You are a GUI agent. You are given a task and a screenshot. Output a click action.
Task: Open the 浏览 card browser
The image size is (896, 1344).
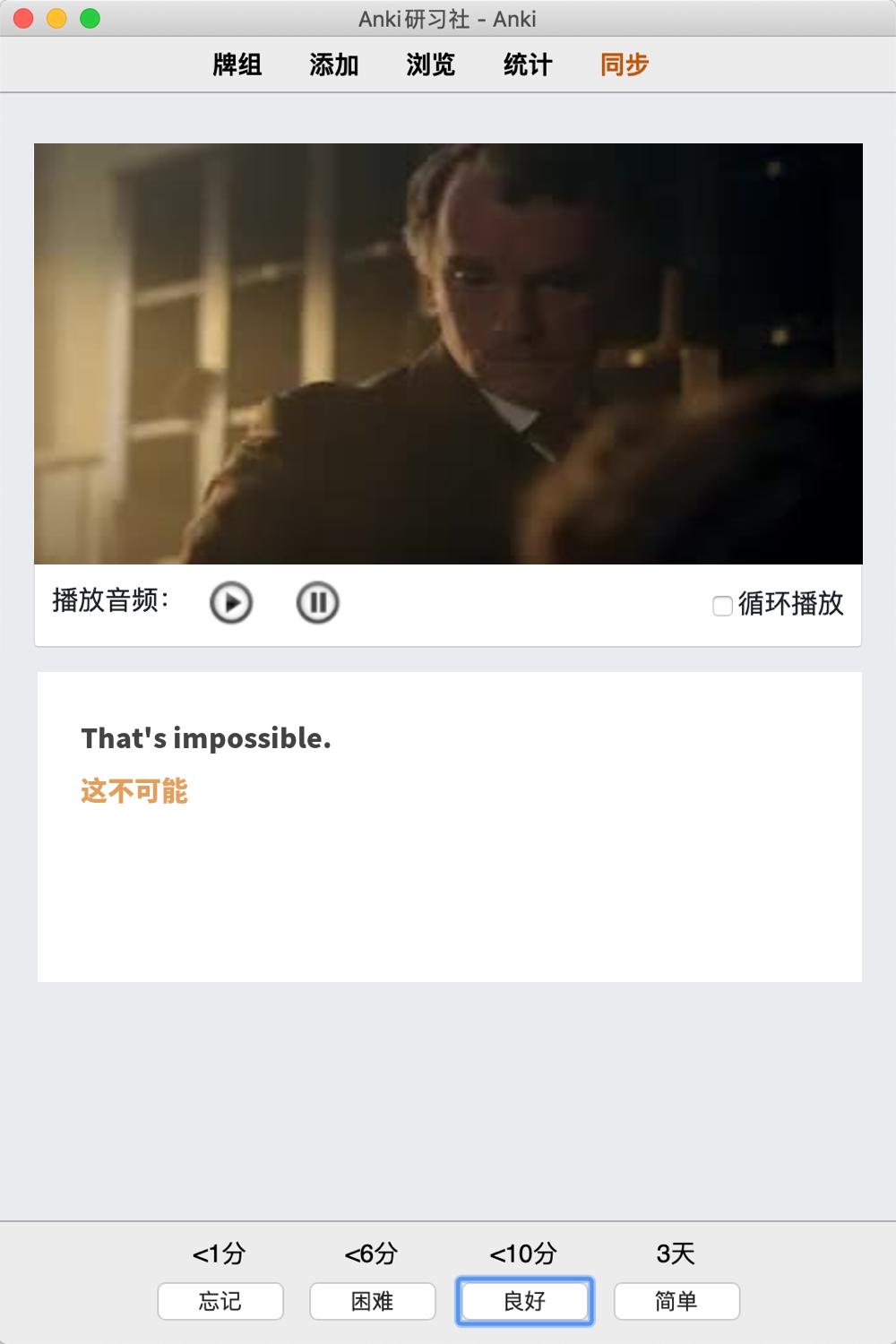[431, 65]
